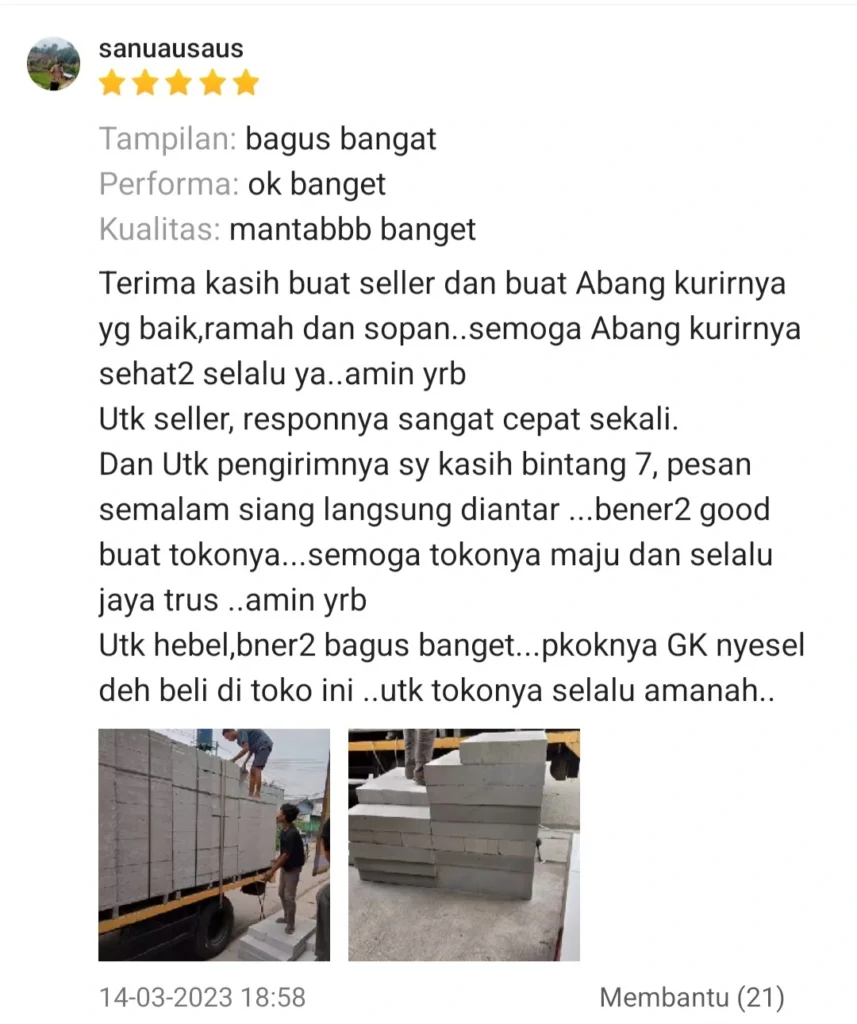This screenshot has height=1024, width=857.
Task: Open sanuausaus profile avatar
Action: [x=53, y=65]
